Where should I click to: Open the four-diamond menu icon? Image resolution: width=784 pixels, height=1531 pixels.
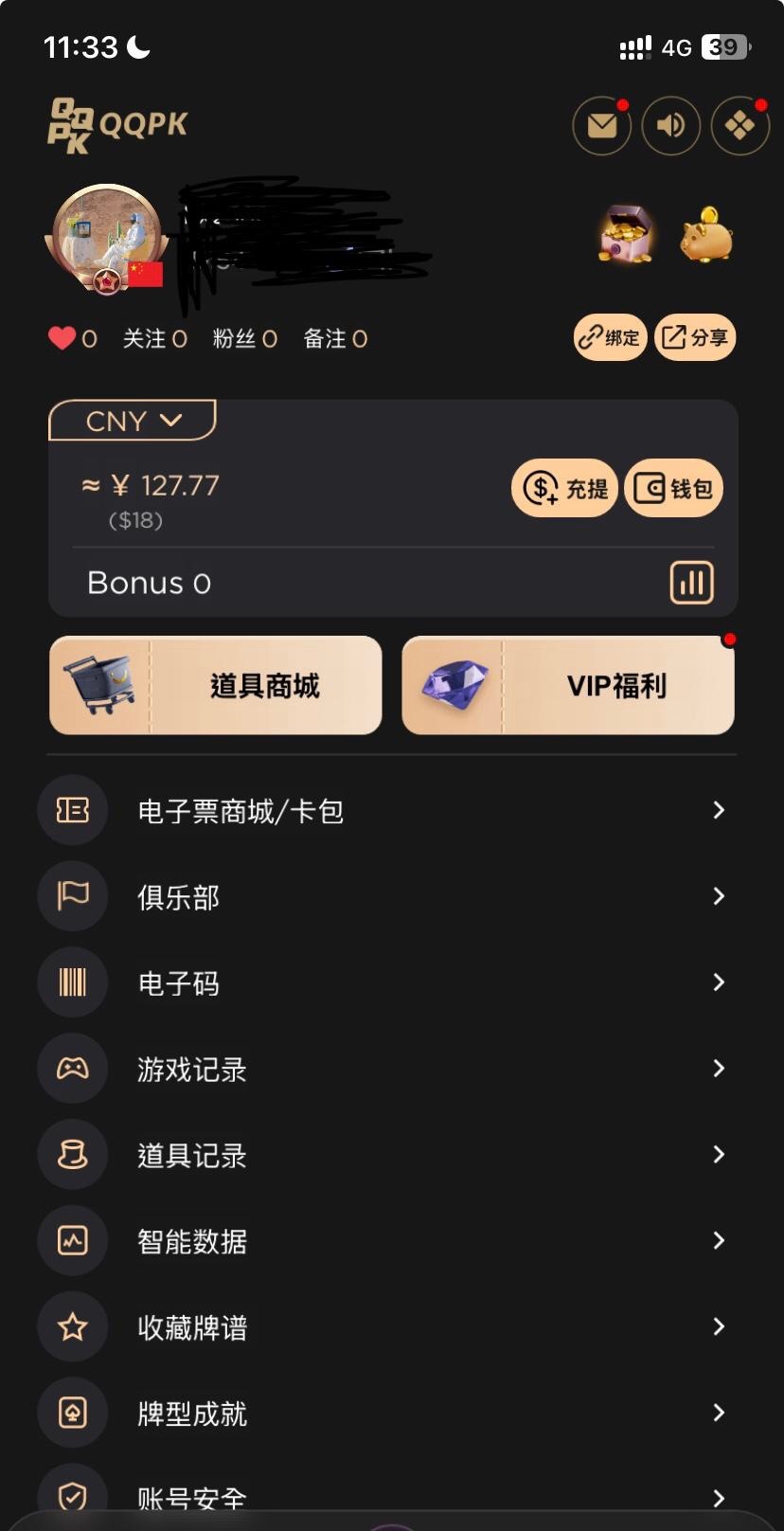[x=739, y=125]
